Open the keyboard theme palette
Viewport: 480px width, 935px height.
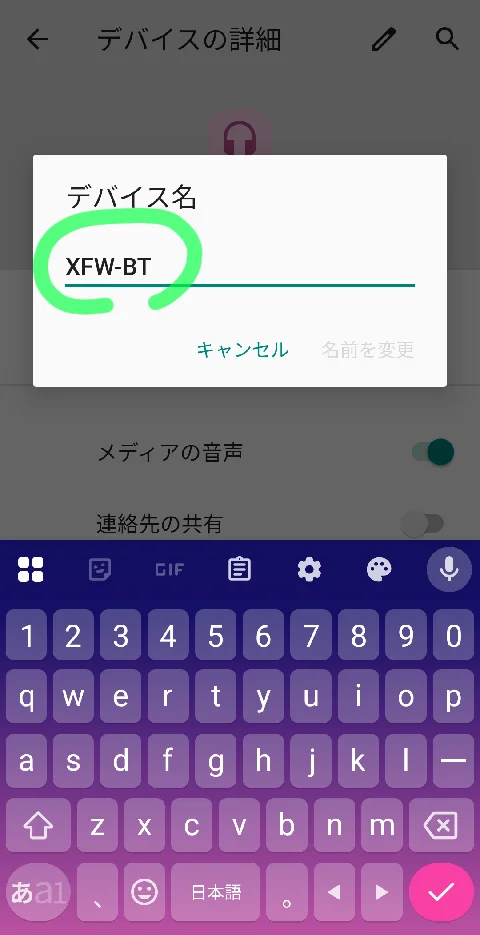point(379,569)
